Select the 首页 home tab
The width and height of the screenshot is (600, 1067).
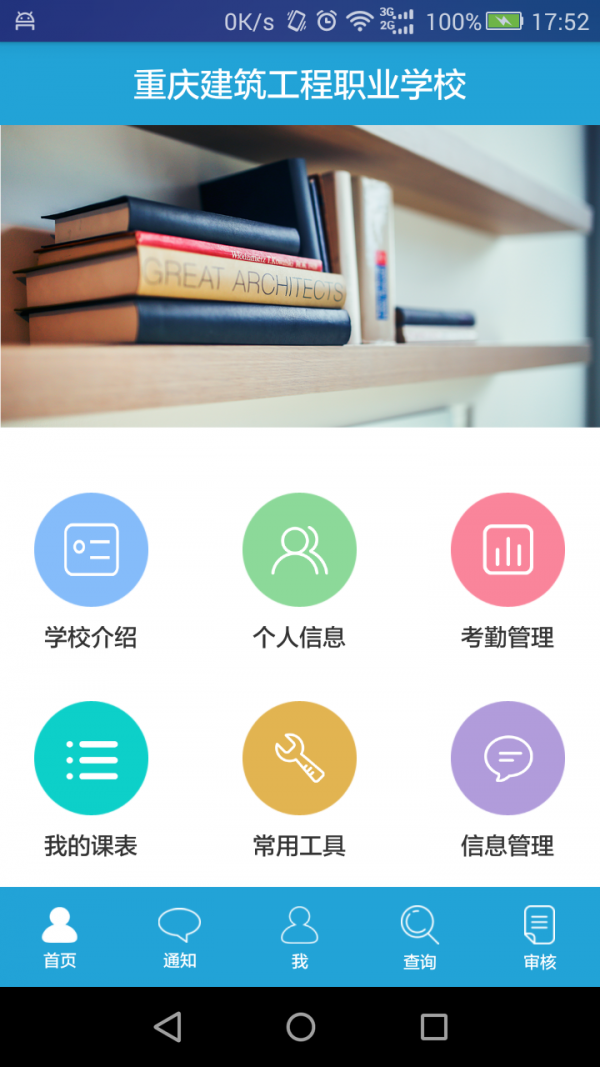coord(60,937)
